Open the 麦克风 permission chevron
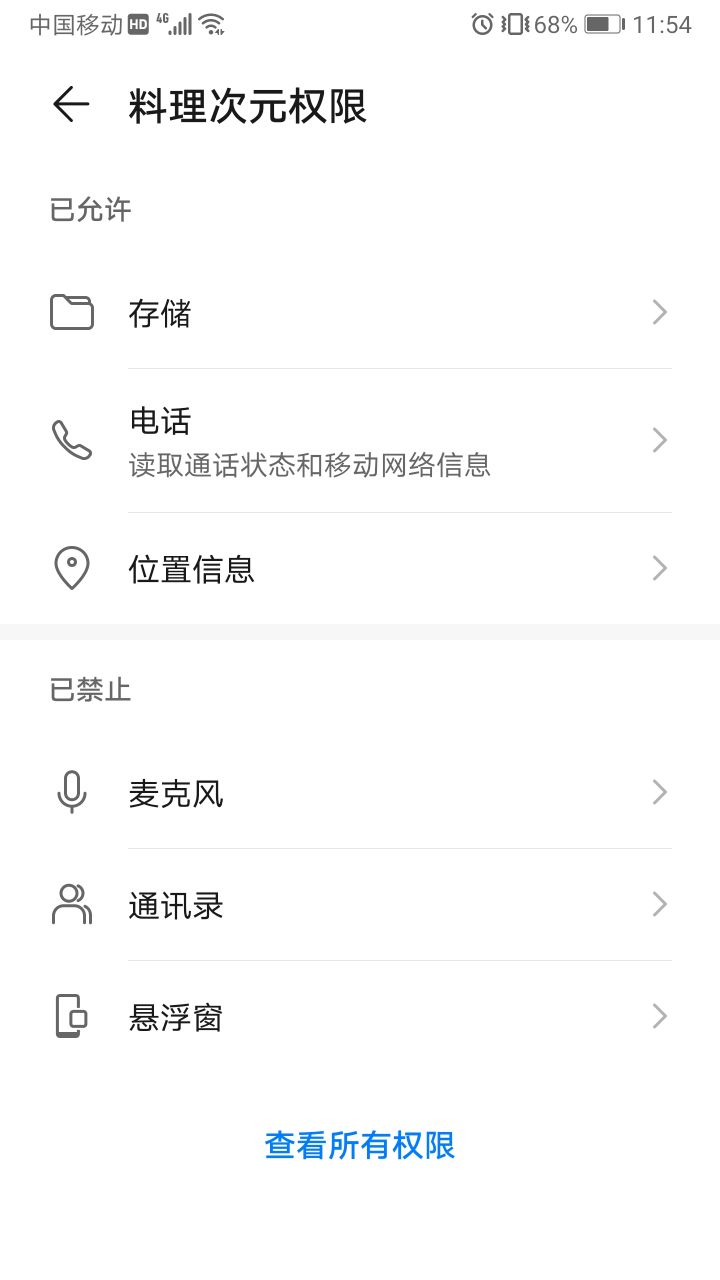 coord(659,792)
